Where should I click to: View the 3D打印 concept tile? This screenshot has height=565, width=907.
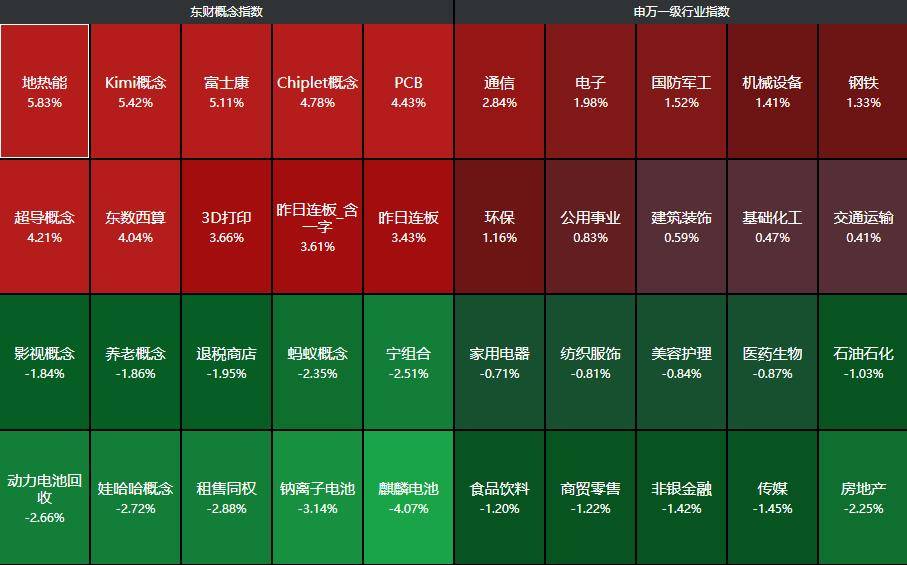click(x=226, y=226)
